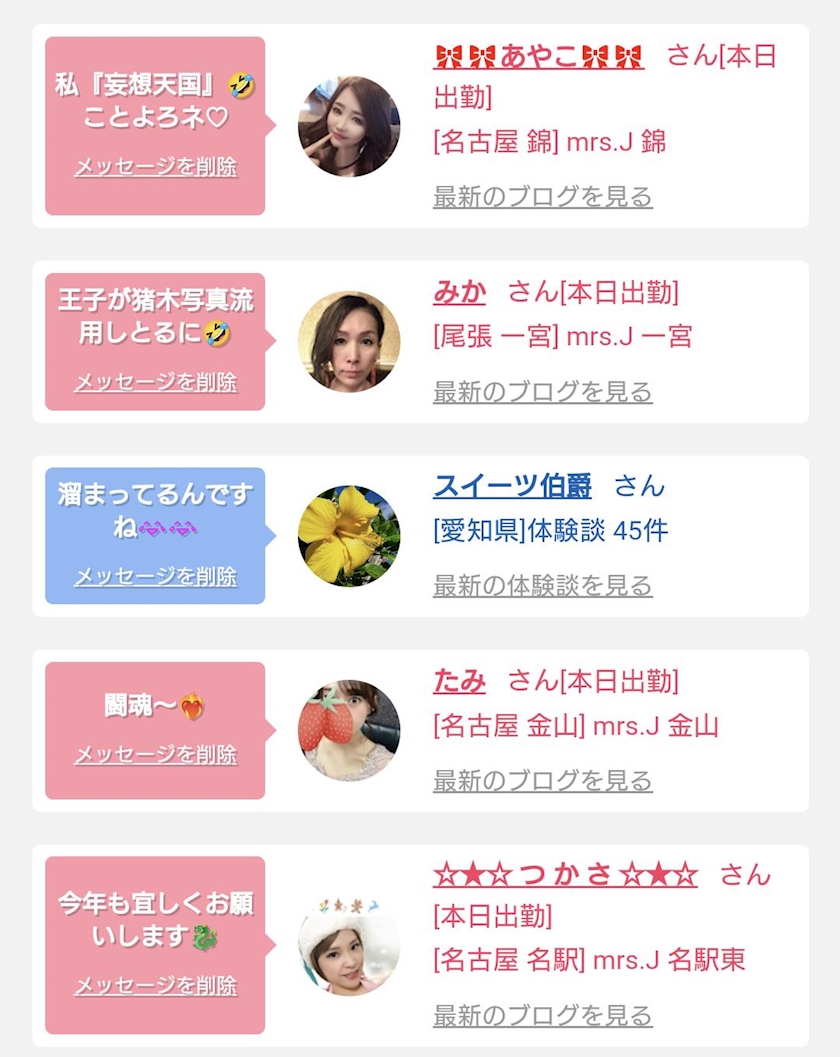Open あやこ's profile name link
The width and height of the screenshot is (840, 1057).
[539, 56]
